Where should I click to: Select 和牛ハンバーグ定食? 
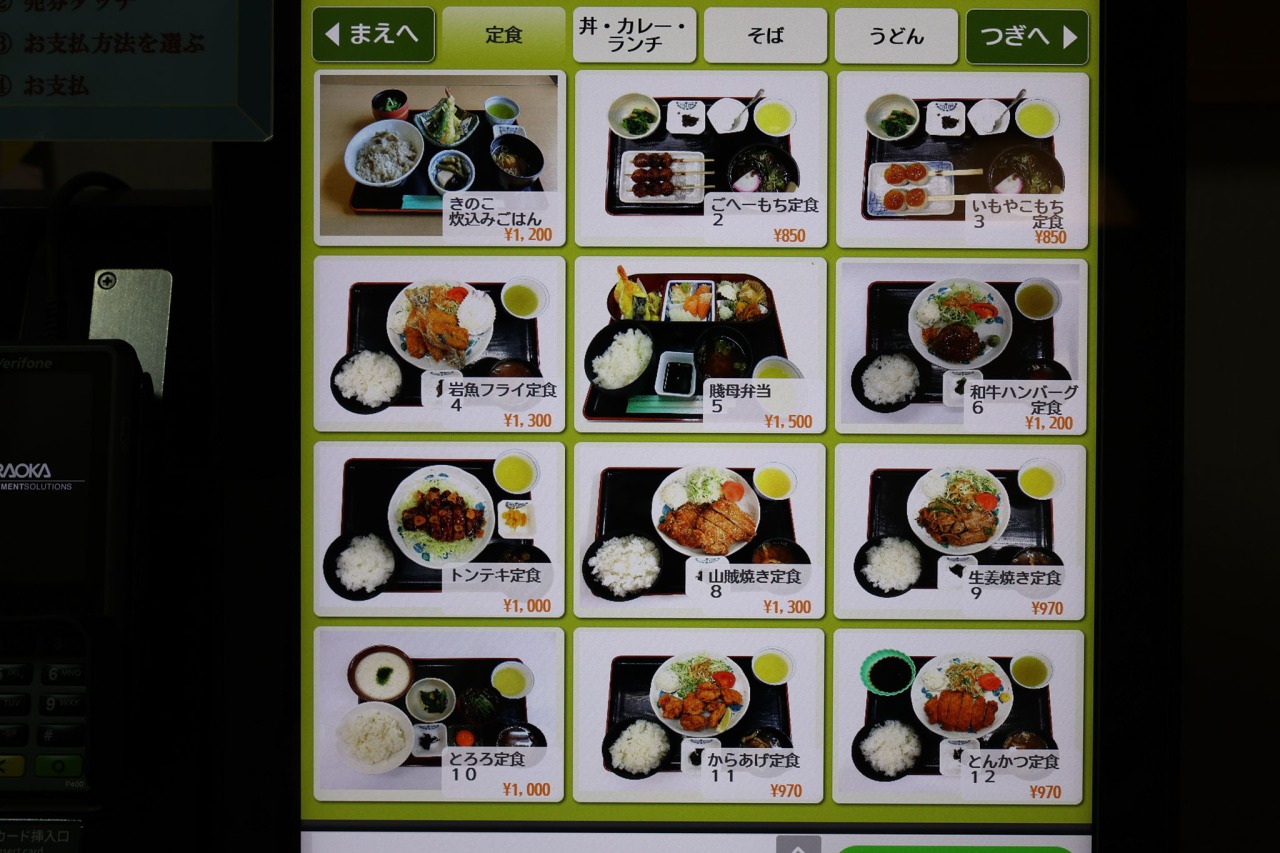962,345
